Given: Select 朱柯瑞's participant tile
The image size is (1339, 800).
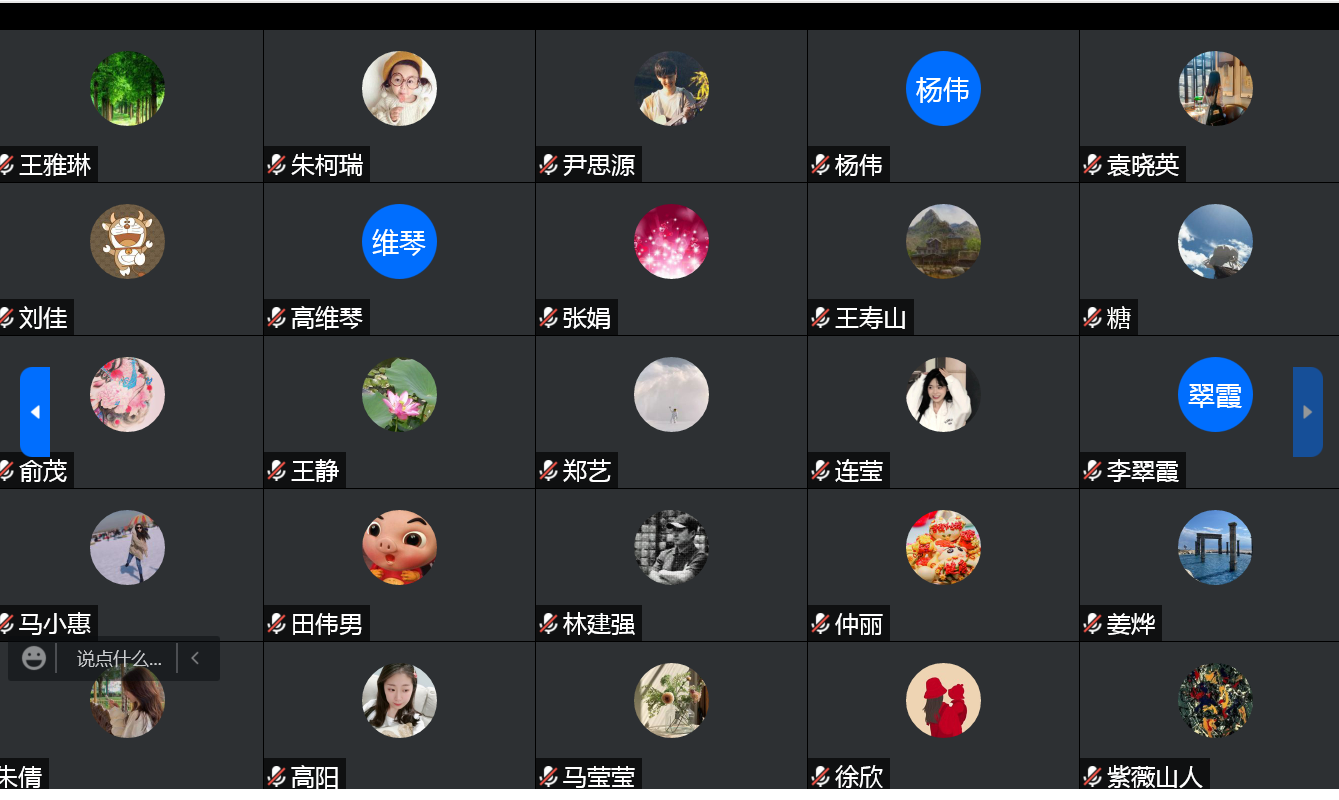Looking at the screenshot, I should 399,105.
